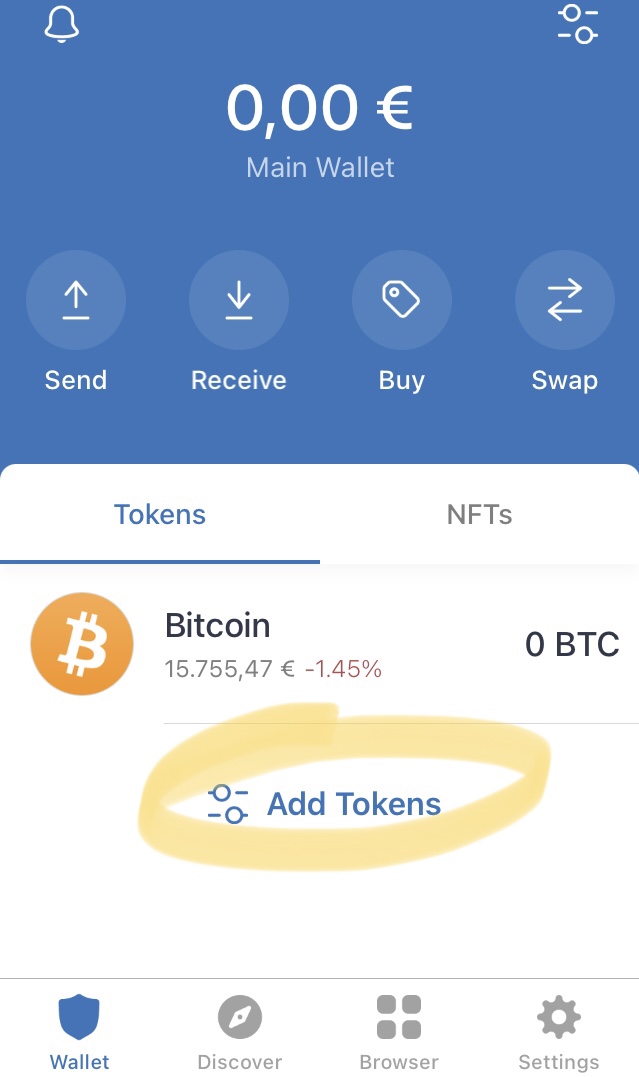This screenshot has height=1077, width=639.
Task: Select the Tokens tab
Action: tap(159, 514)
